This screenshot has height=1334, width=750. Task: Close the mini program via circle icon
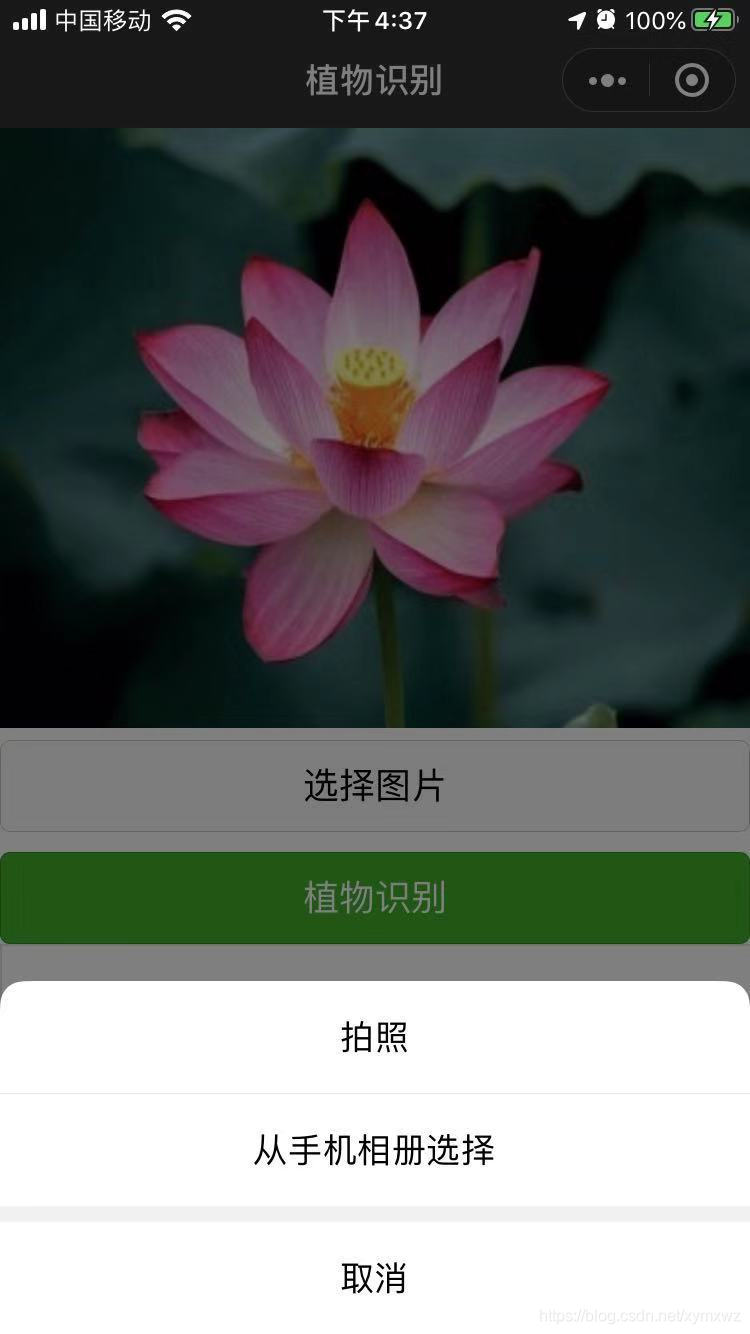[692, 80]
